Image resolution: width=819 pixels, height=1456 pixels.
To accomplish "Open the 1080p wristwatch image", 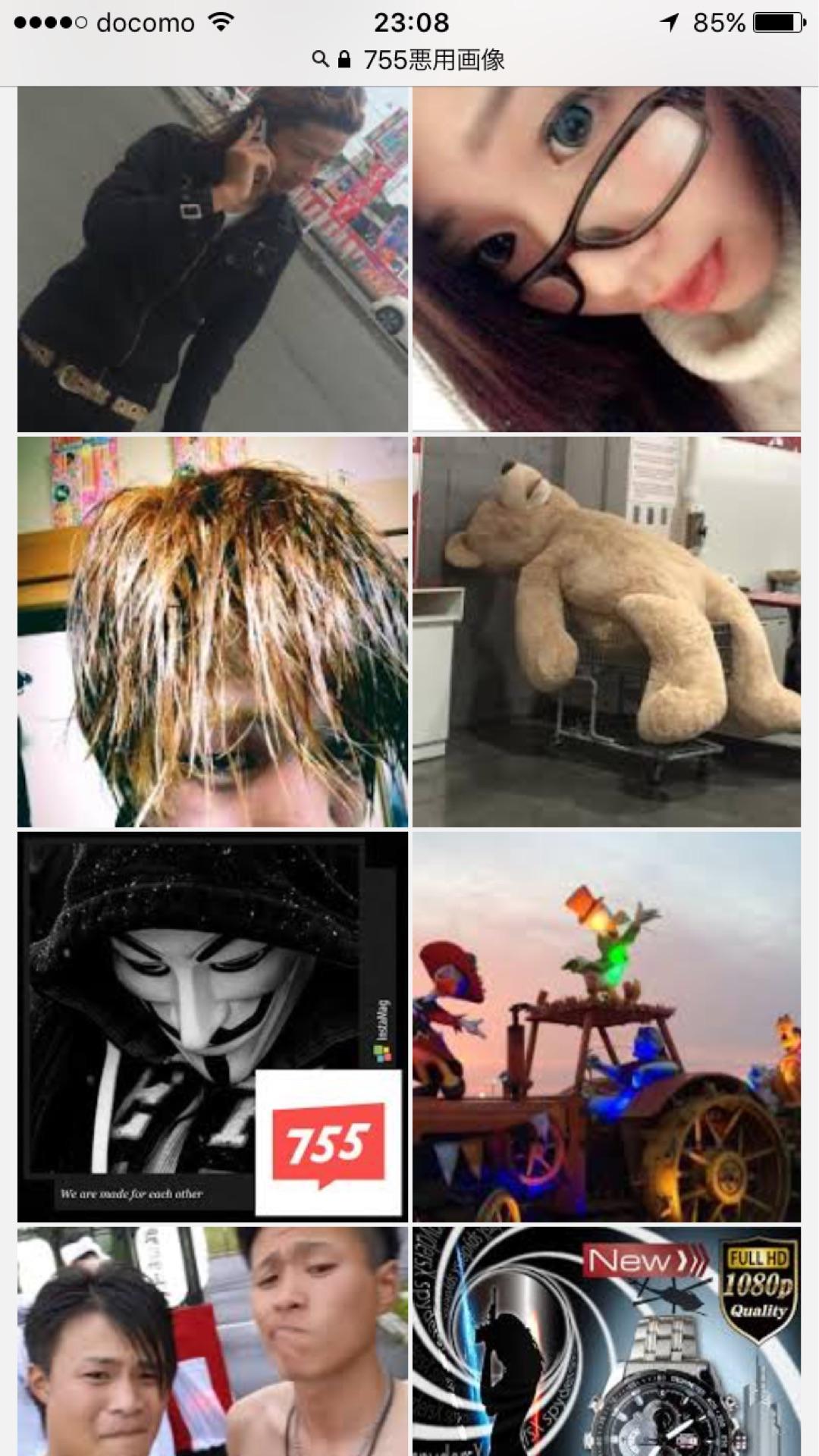I will tap(607, 1341).
